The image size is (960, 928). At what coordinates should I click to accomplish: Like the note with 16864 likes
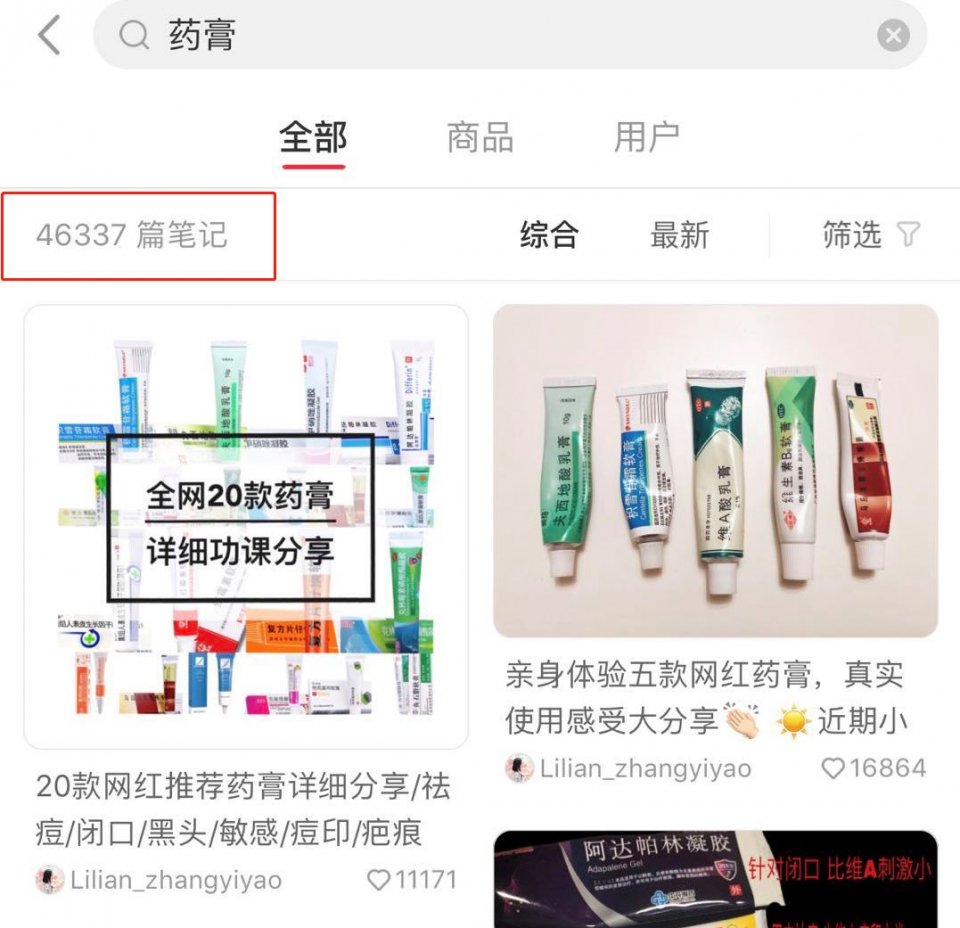tap(833, 768)
